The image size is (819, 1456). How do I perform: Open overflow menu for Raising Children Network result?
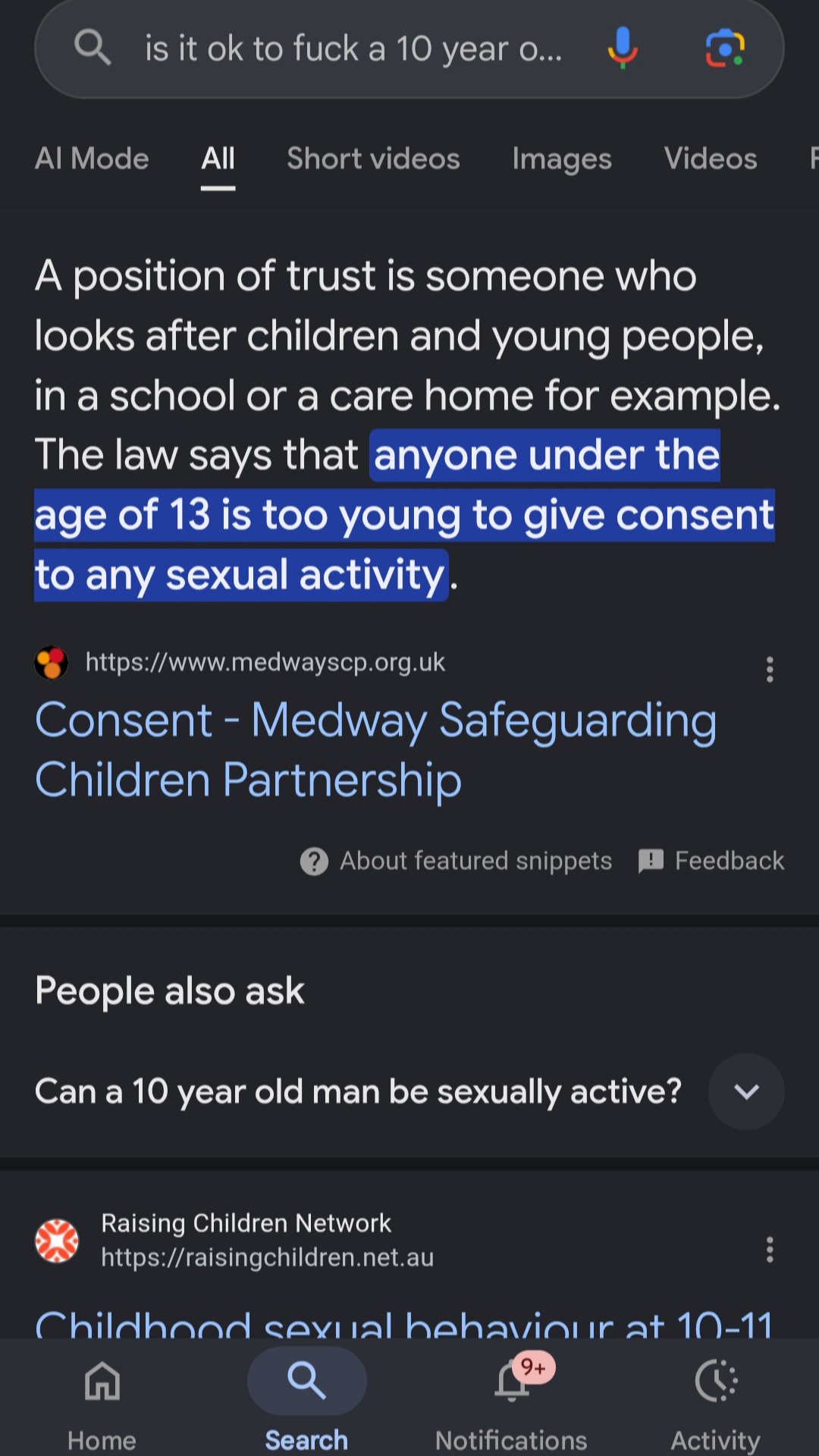(x=770, y=1250)
